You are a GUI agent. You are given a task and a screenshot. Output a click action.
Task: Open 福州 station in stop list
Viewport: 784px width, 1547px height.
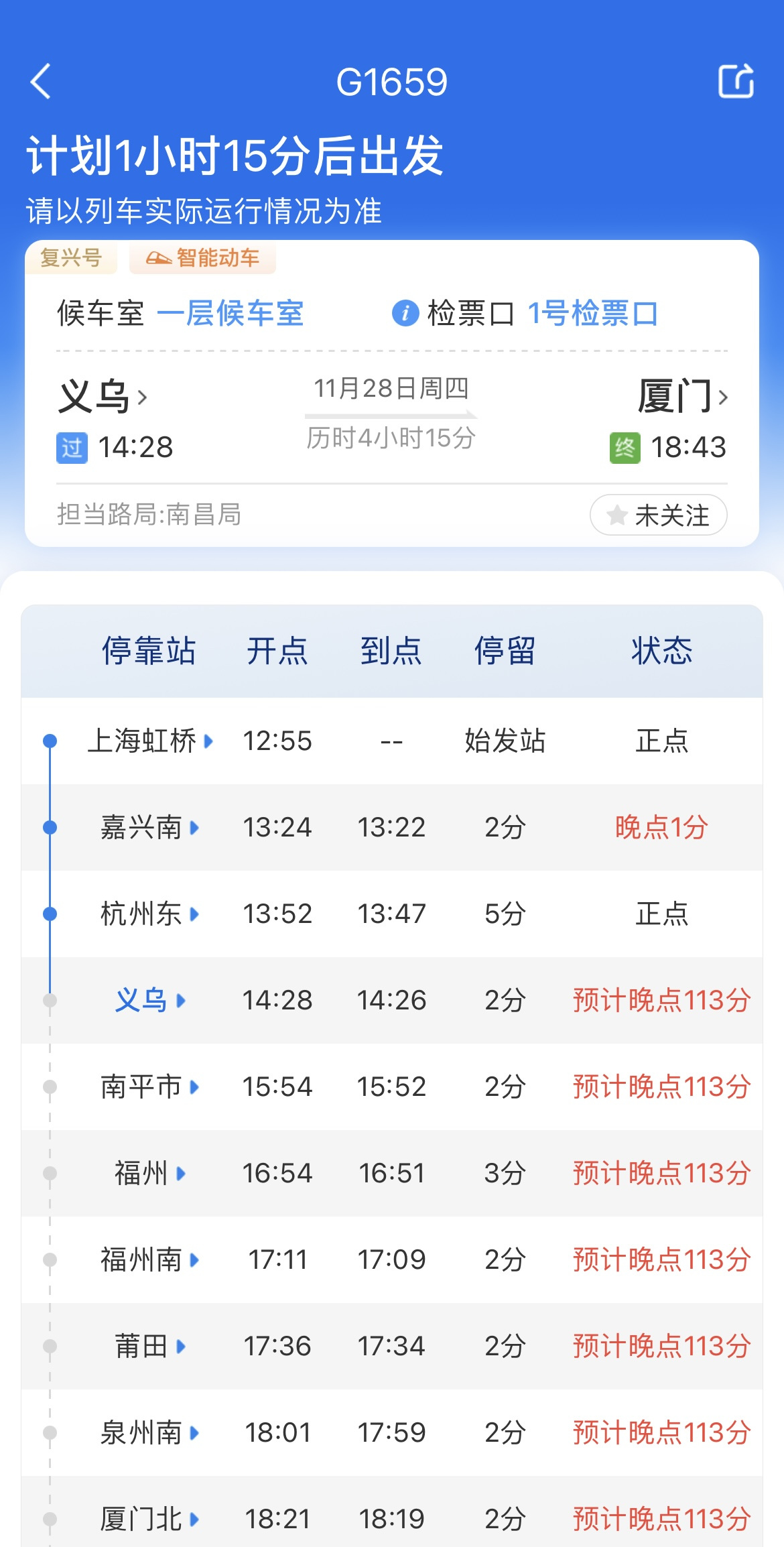point(150,1173)
